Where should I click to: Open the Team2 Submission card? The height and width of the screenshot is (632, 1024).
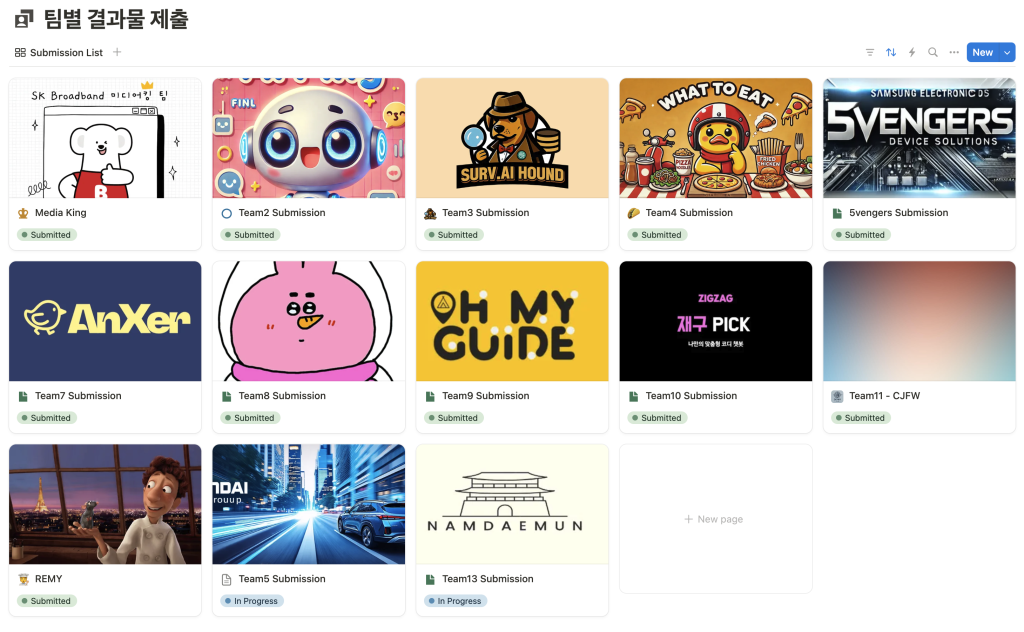(x=282, y=213)
